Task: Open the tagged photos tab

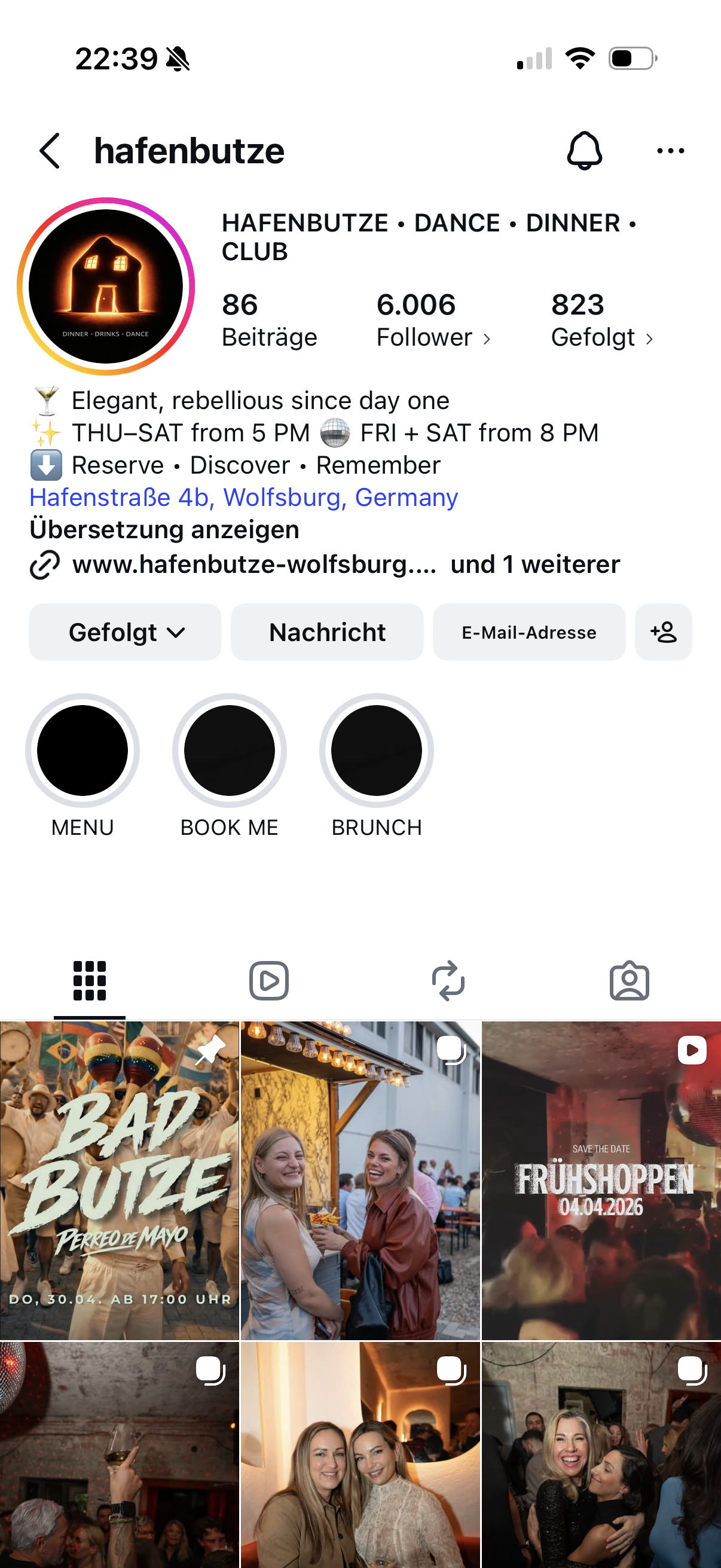Action: point(630,980)
